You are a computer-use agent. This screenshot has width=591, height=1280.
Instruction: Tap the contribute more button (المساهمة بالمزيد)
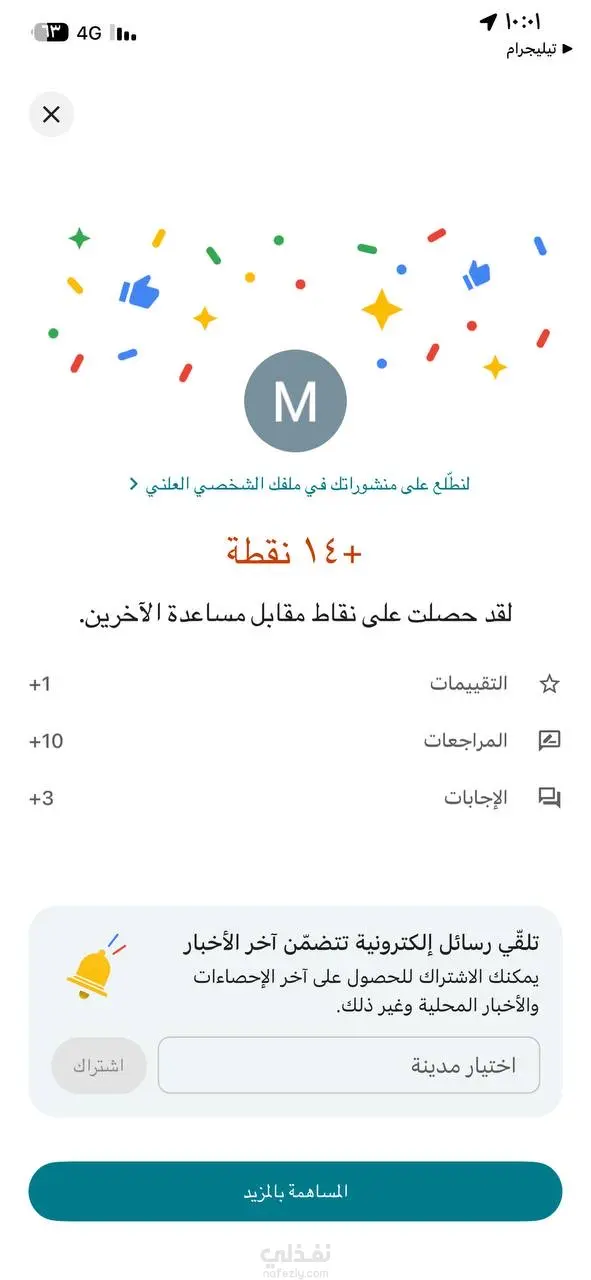coord(295,1192)
